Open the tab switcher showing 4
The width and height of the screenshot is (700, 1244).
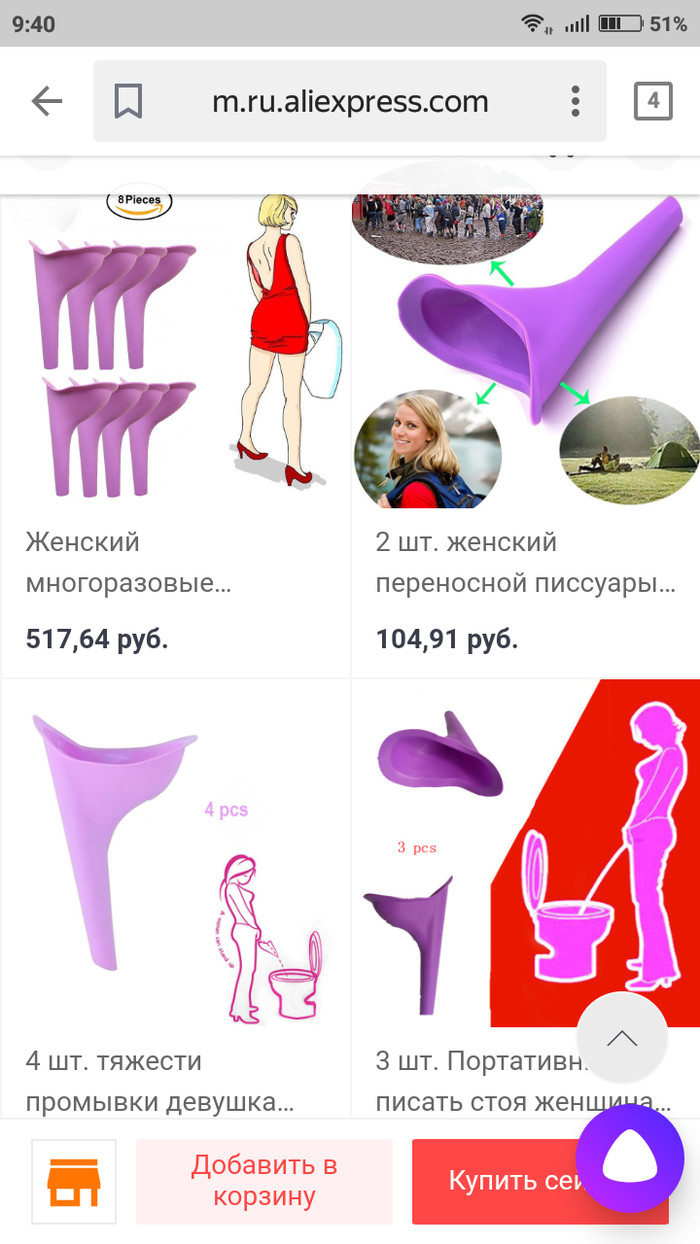(653, 101)
